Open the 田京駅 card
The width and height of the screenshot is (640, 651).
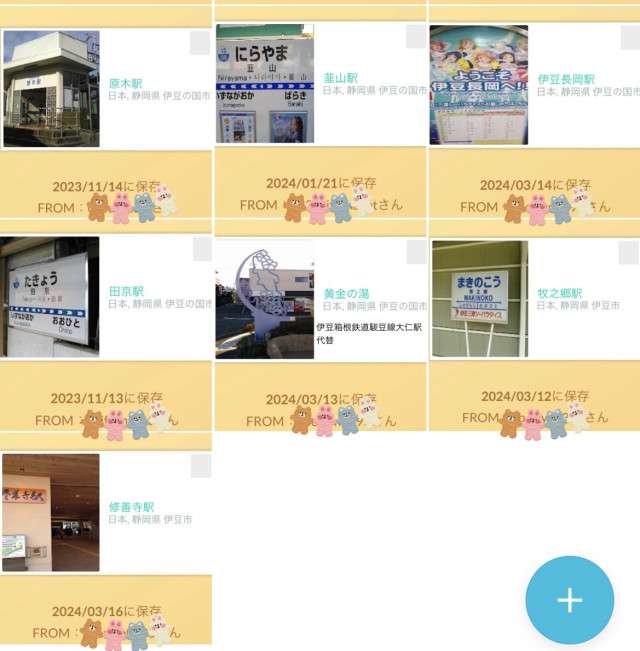coord(126,292)
